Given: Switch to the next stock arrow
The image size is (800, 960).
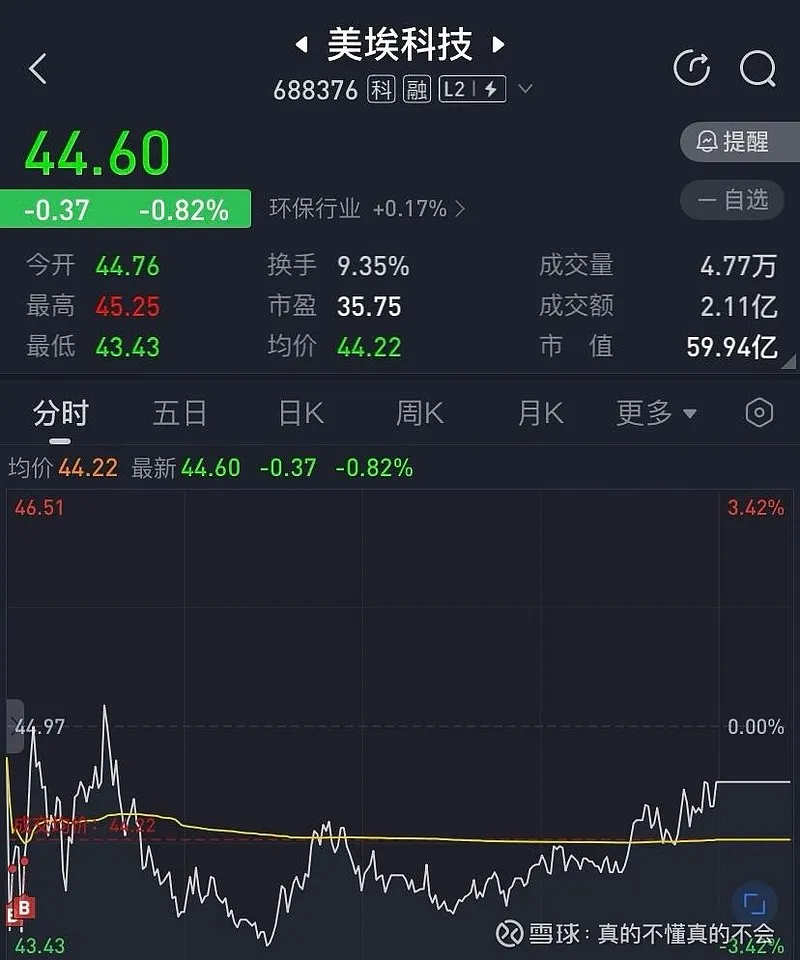Looking at the screenshot, I should coord(498,45).
